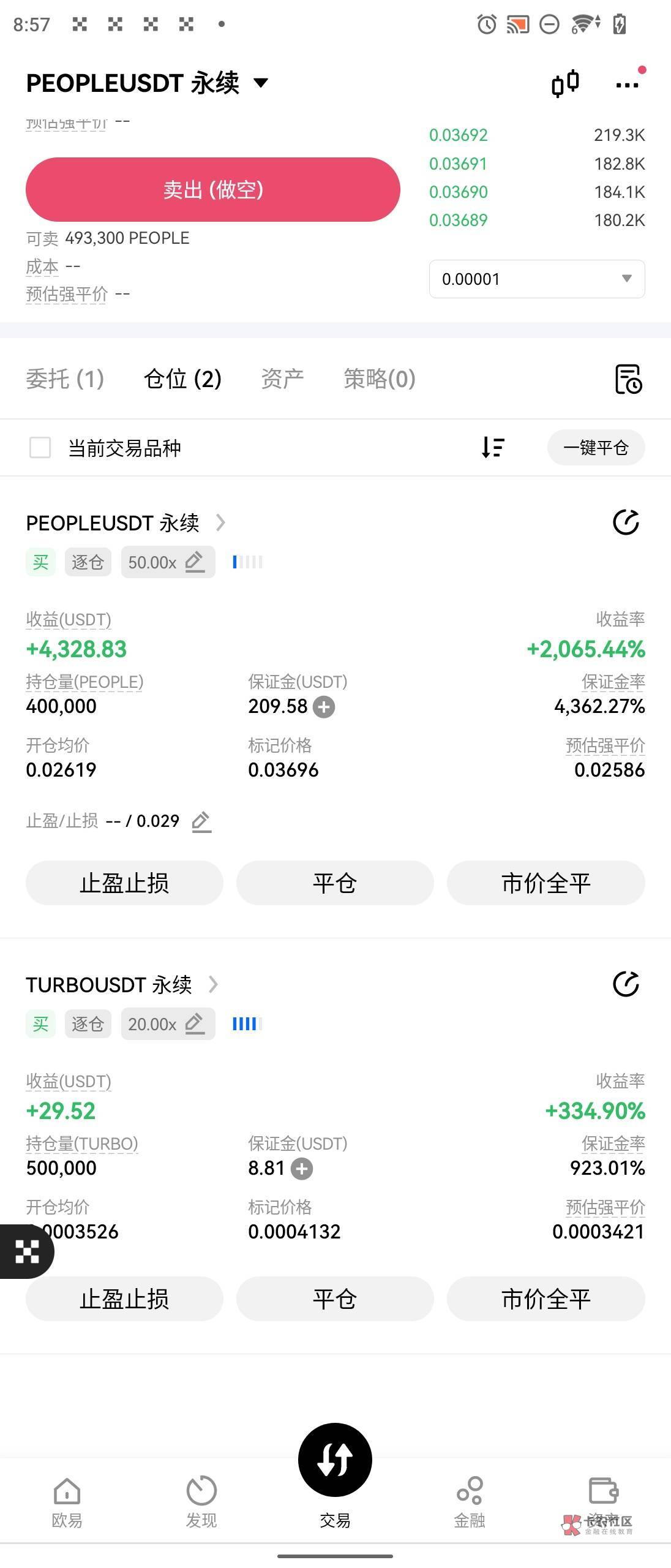The image size is (671, 1568).
Task: Switch to the 委托 (1) tab
Action: (x=65, y=379)
